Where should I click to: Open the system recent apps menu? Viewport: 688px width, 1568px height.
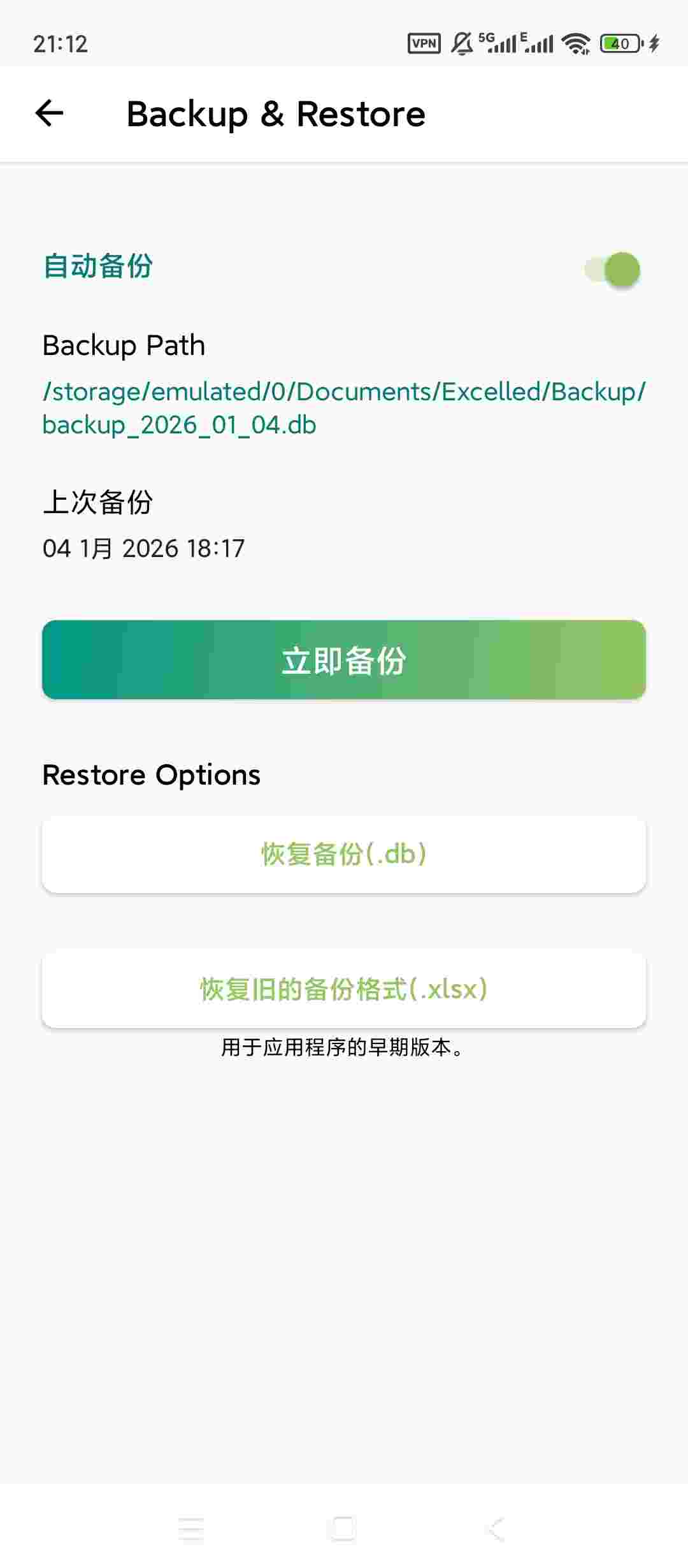pyautogui.click(x=191, y=1528)
